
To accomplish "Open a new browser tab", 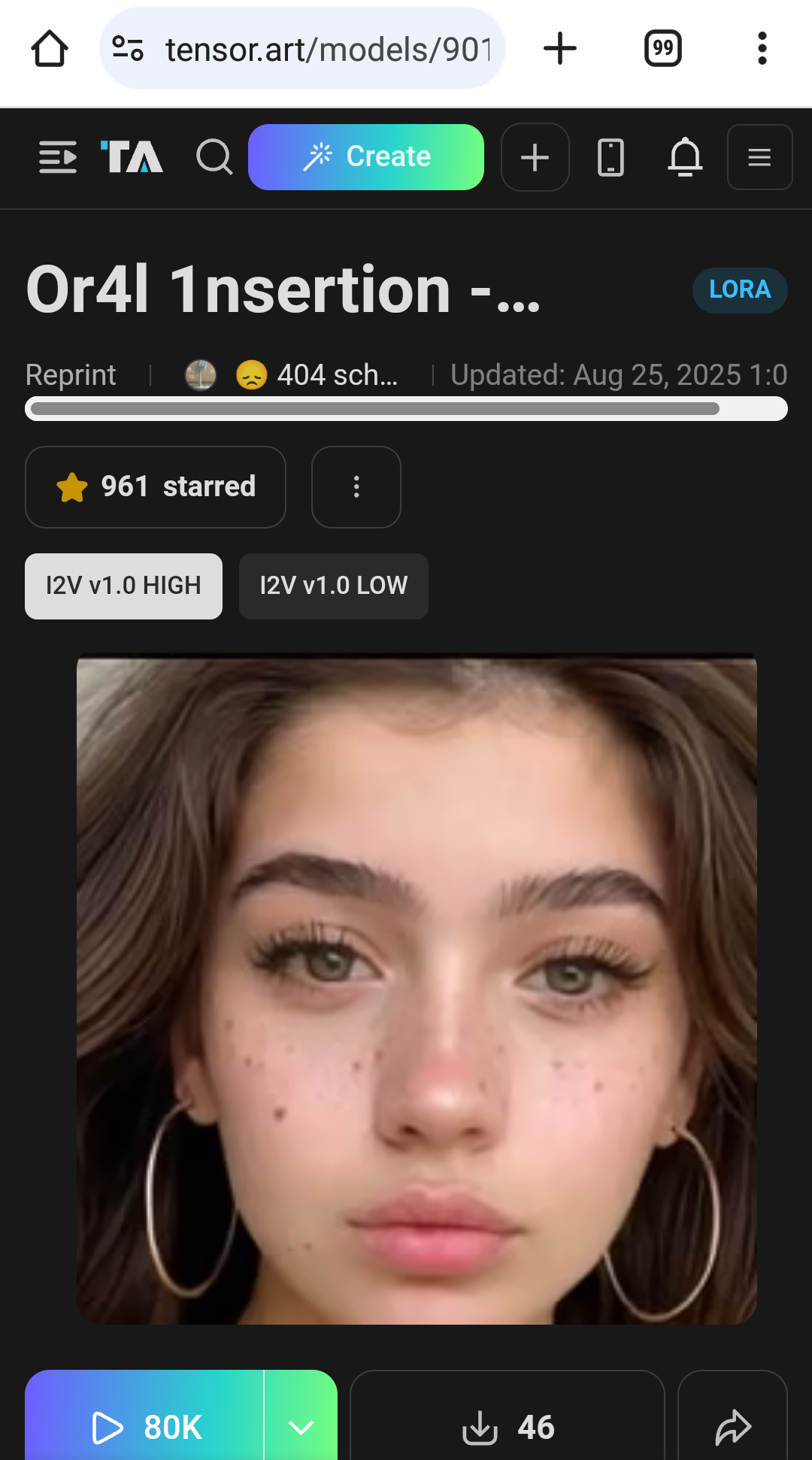I will 559,49.
